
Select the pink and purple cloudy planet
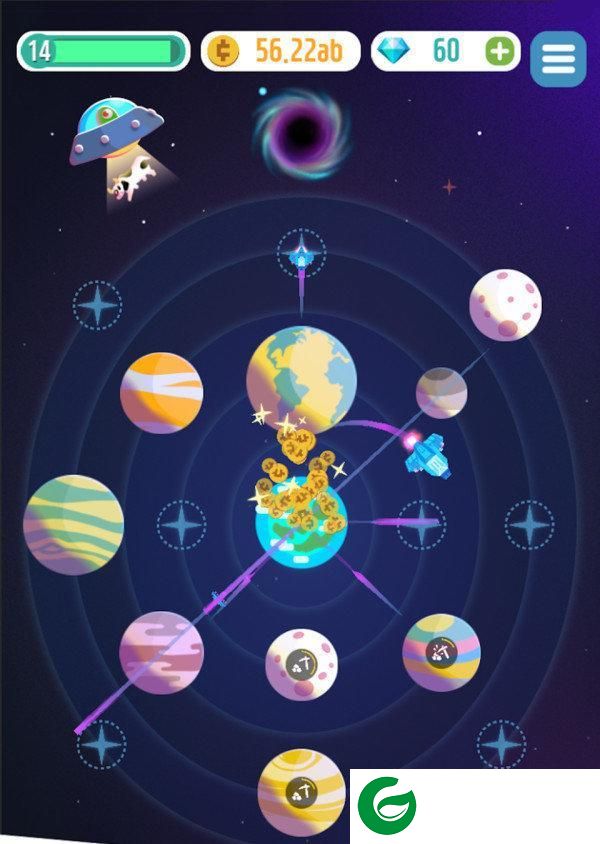tap(161, 652)
